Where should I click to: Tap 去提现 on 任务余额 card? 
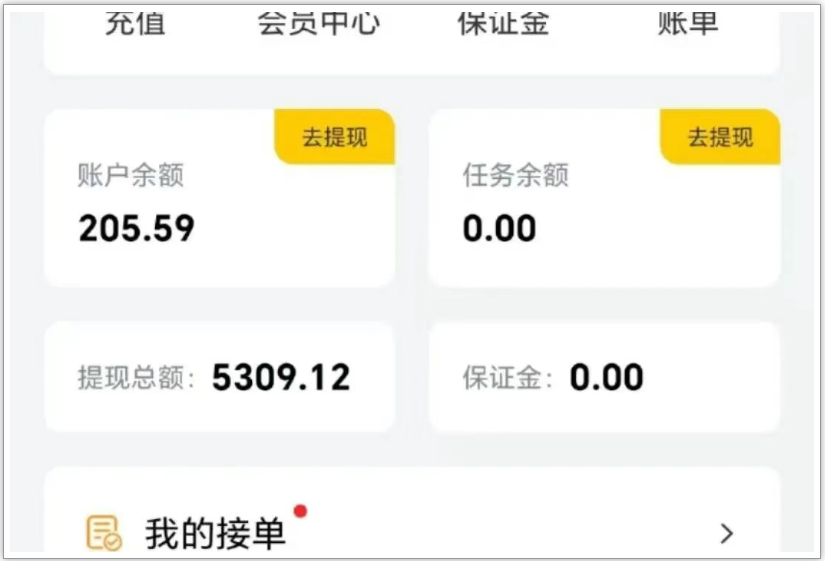(720, 137)
